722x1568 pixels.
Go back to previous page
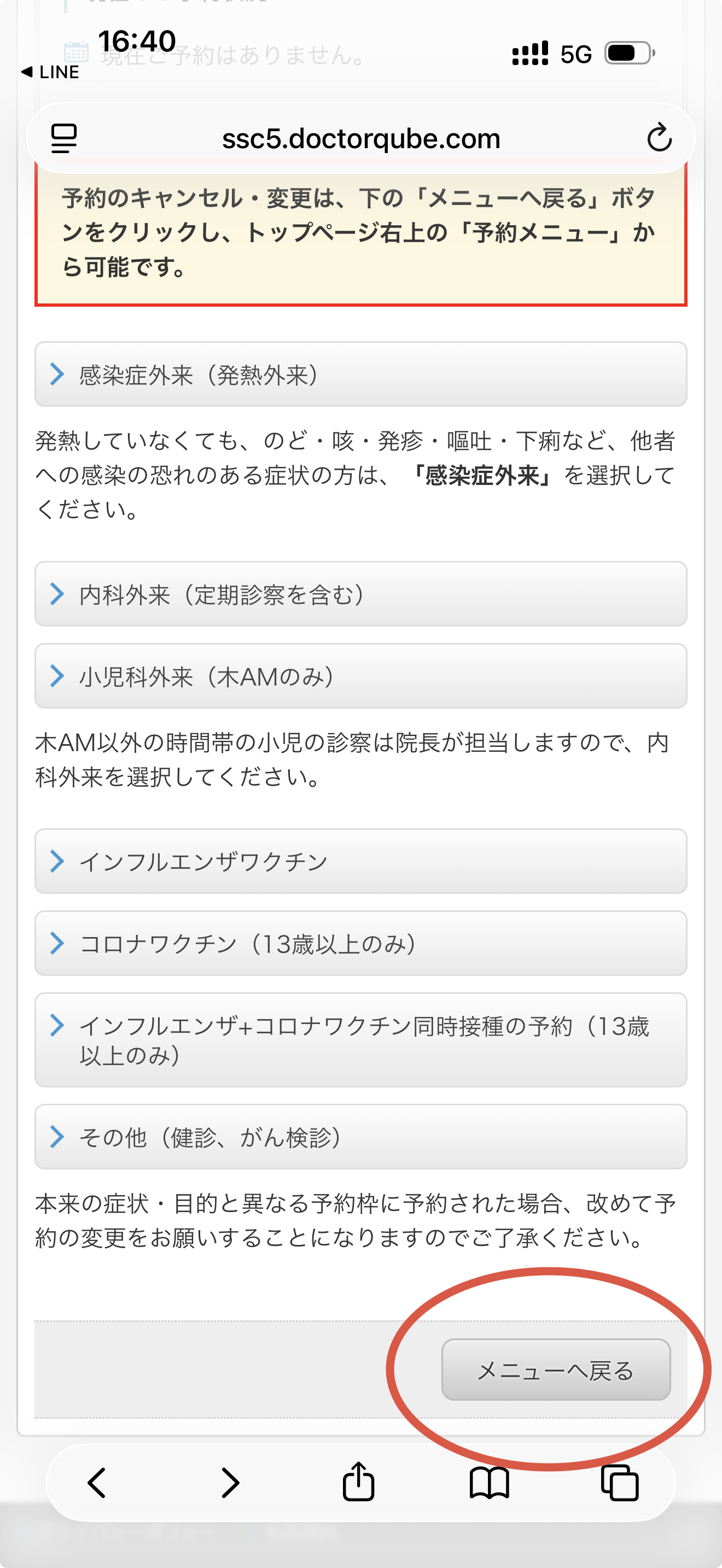pyautogui.click(x=97, y=1483)
